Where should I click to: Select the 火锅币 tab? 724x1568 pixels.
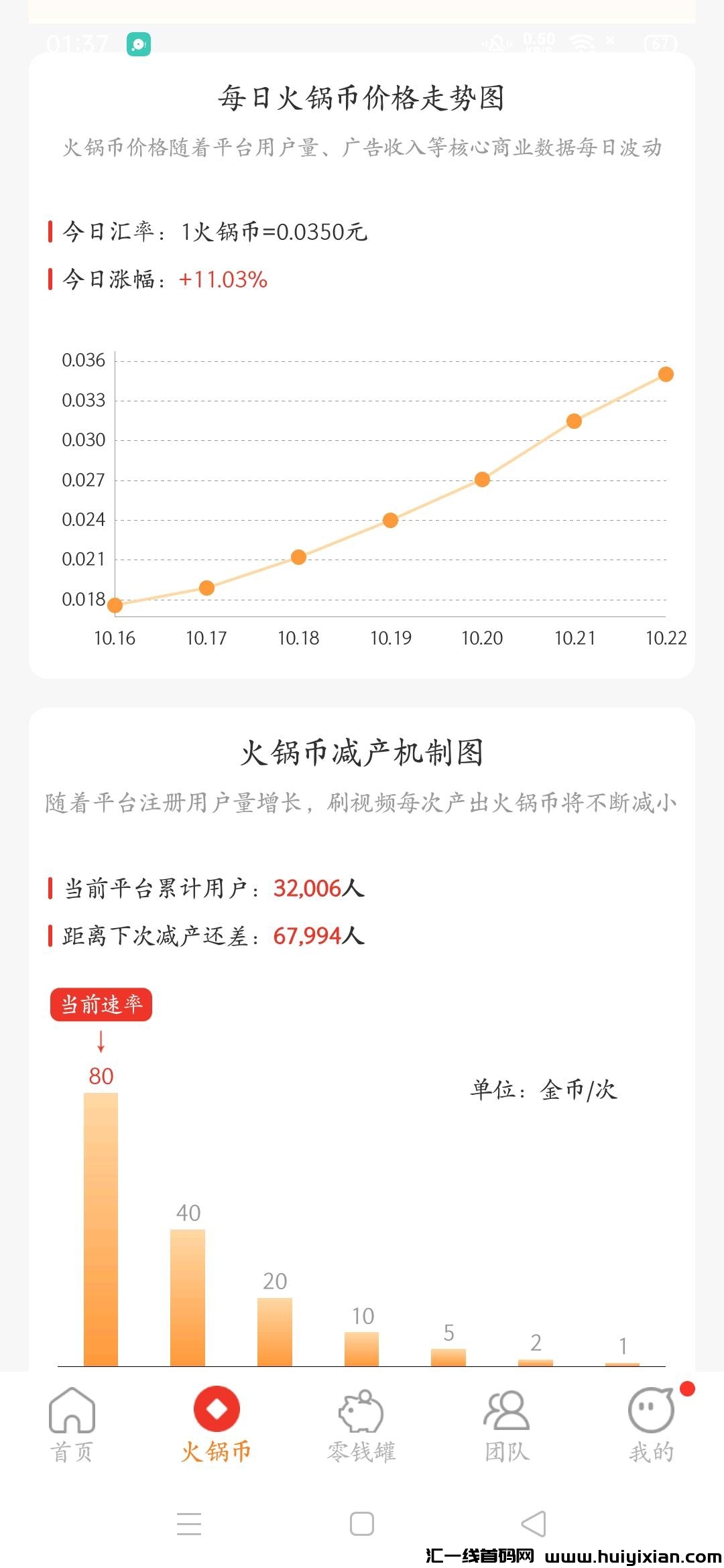point(217,1423)
